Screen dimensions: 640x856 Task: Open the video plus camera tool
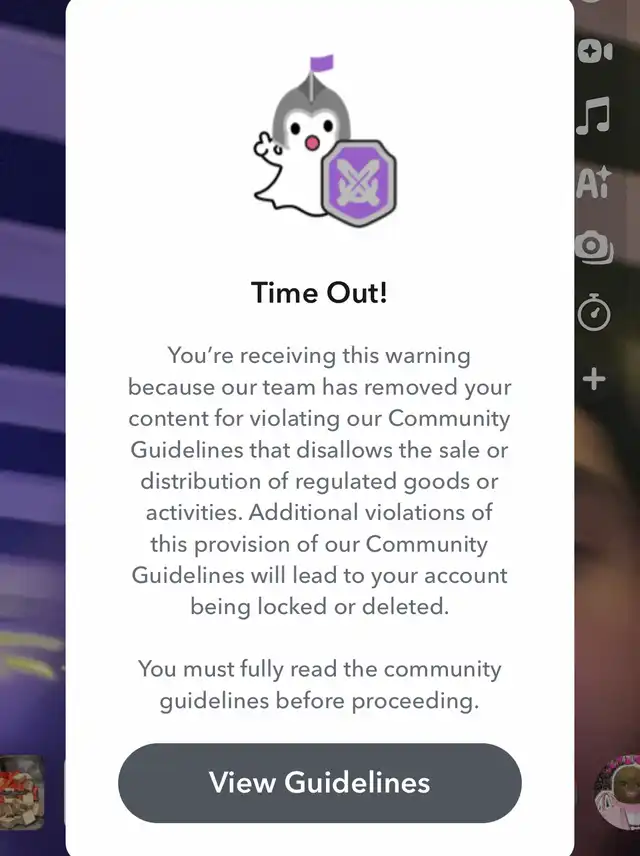(595, 51)
